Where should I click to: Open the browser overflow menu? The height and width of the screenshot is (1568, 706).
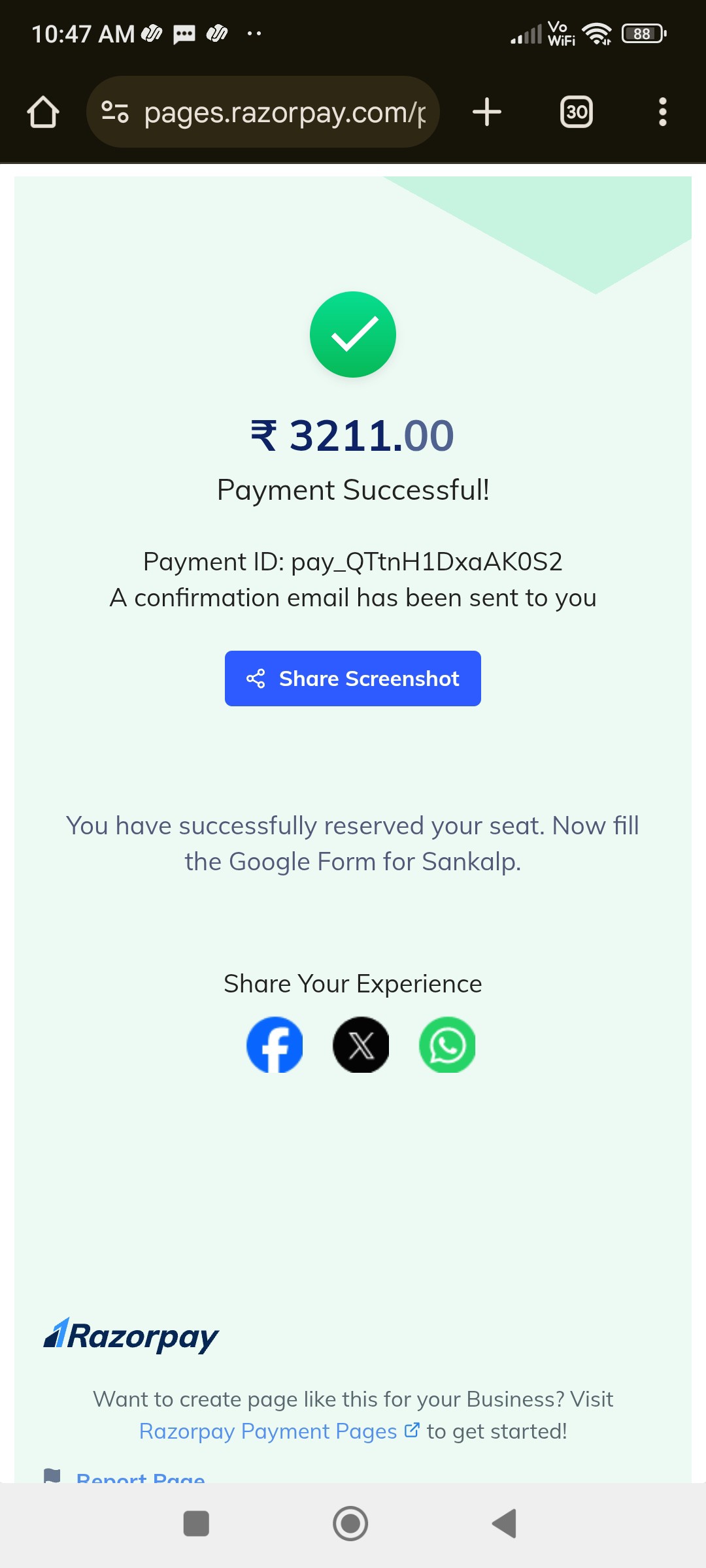coord(663,112)
